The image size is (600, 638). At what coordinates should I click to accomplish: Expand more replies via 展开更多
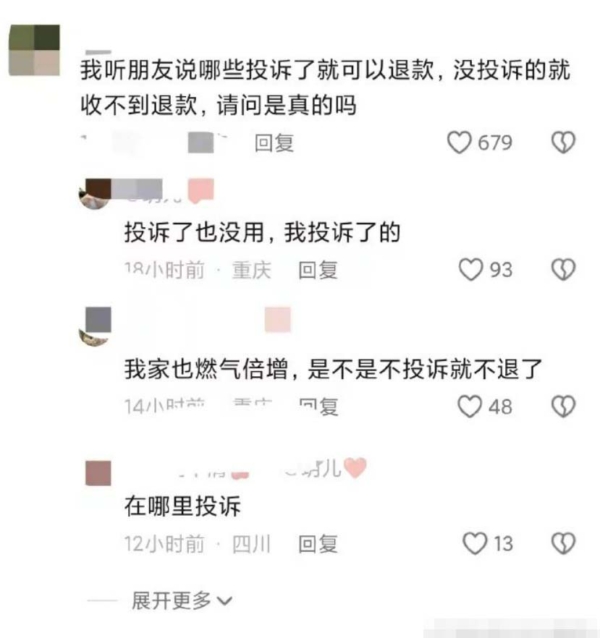(181, 600)
